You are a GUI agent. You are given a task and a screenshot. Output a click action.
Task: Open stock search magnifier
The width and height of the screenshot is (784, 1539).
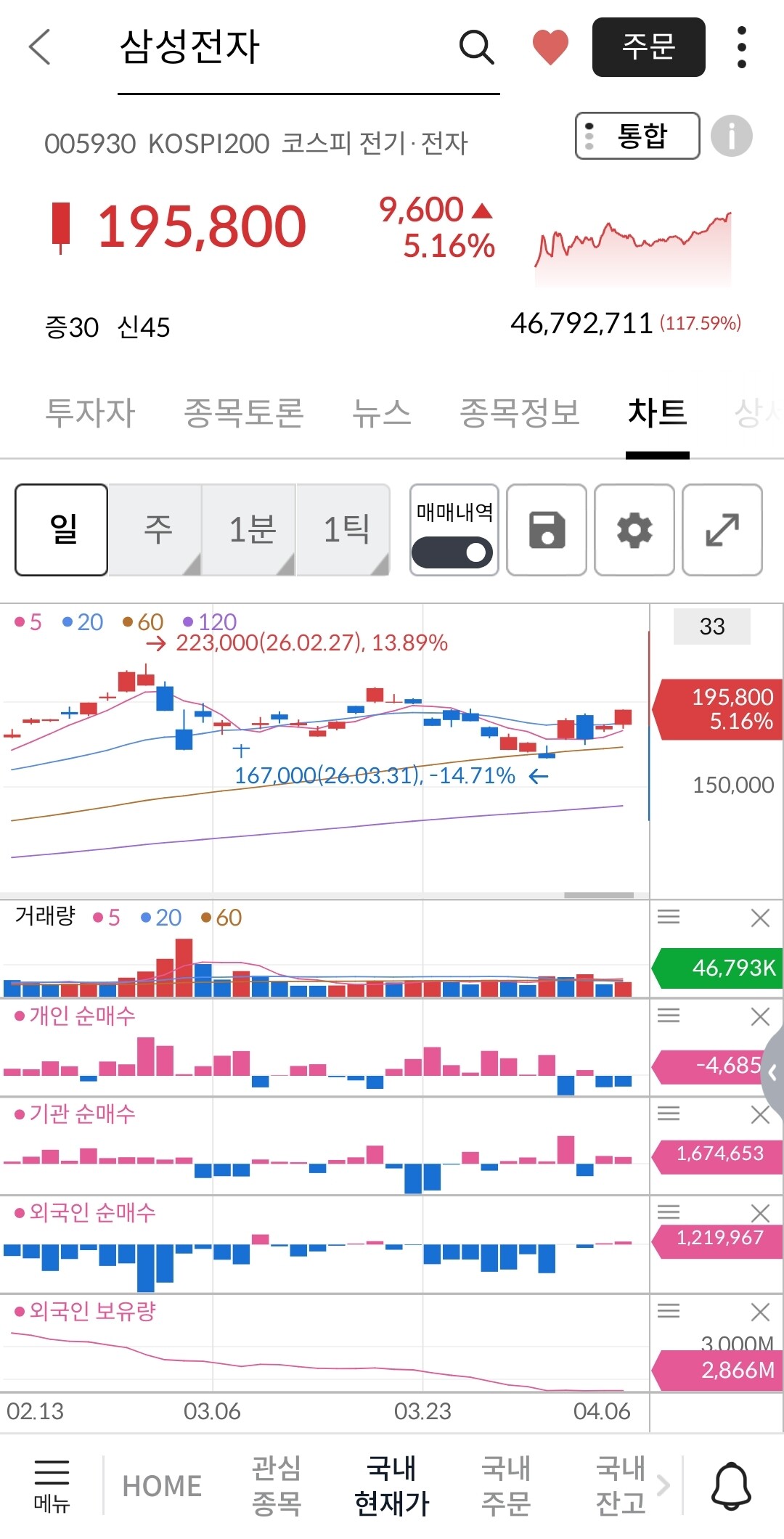(477, 47)
